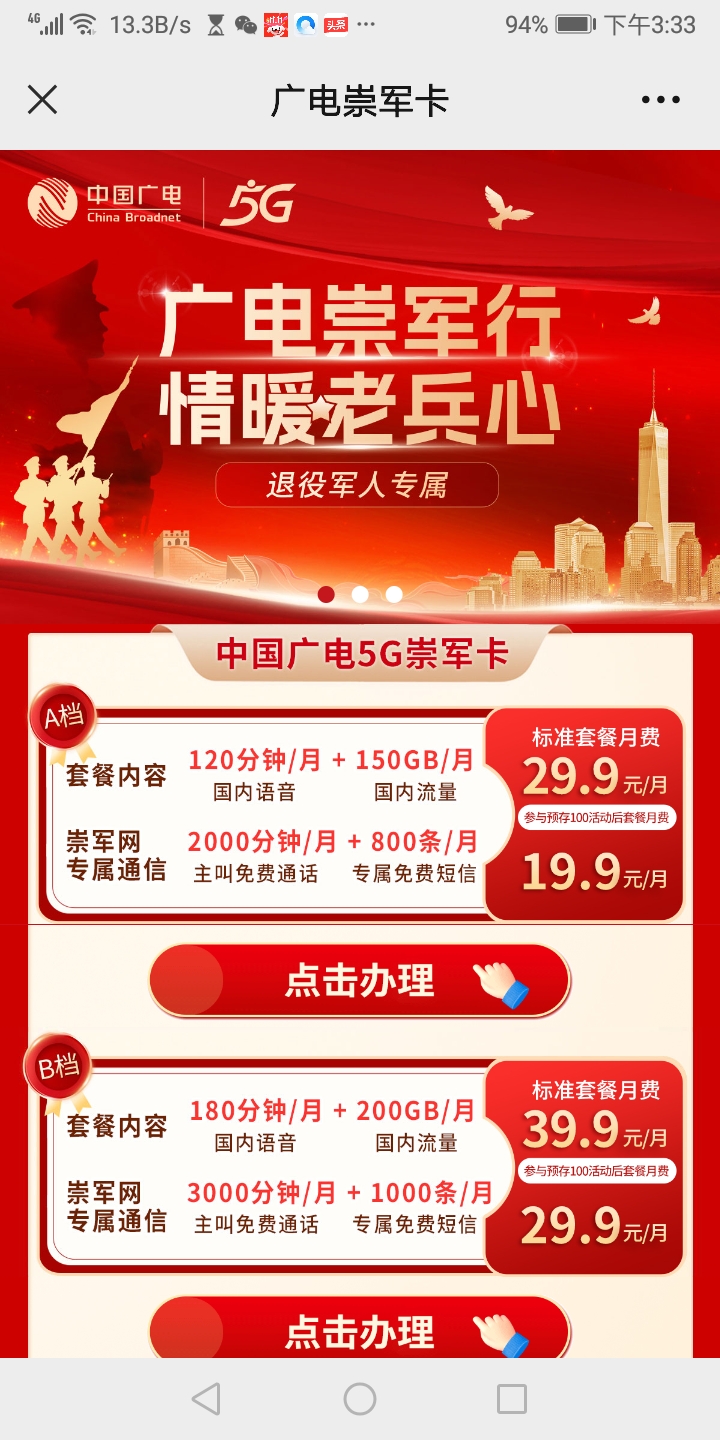Go back using the system back button
The image size is (720, 1440).
[x=206, y=1399]
